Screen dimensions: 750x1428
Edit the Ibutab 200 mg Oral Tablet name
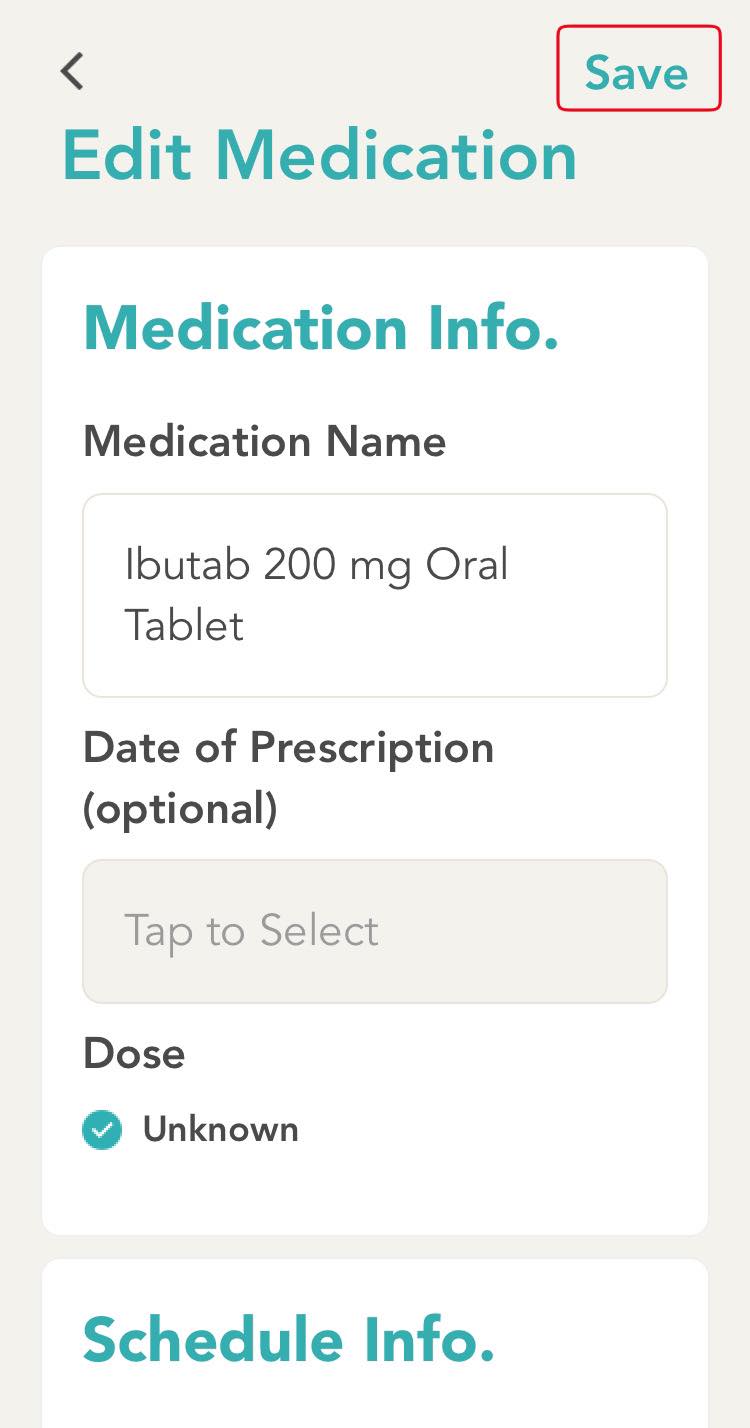374,594
